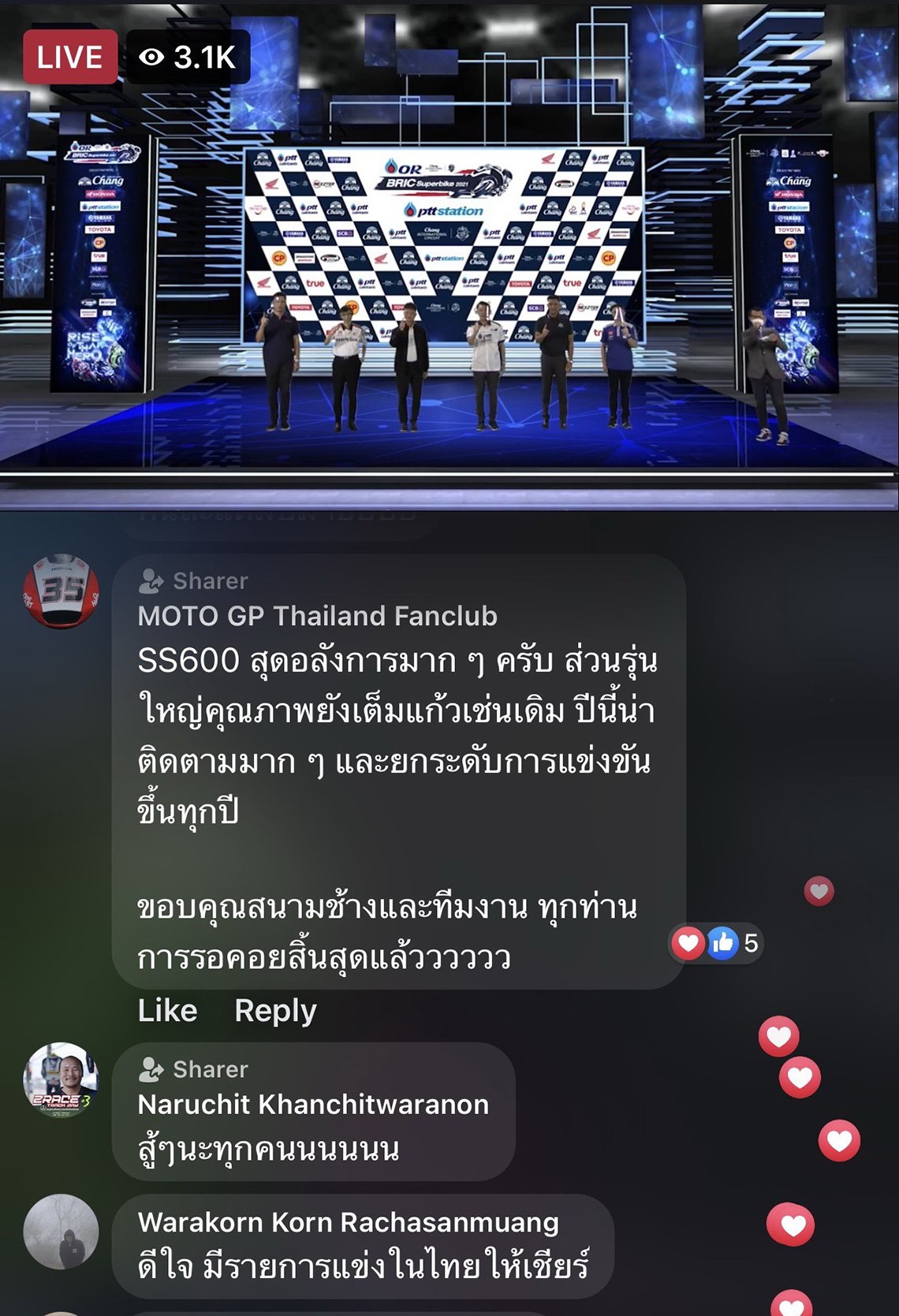Open MOTO GP Thailand Fanclub profile name
Screen dimensions: 899x1316
coord(317,616)
